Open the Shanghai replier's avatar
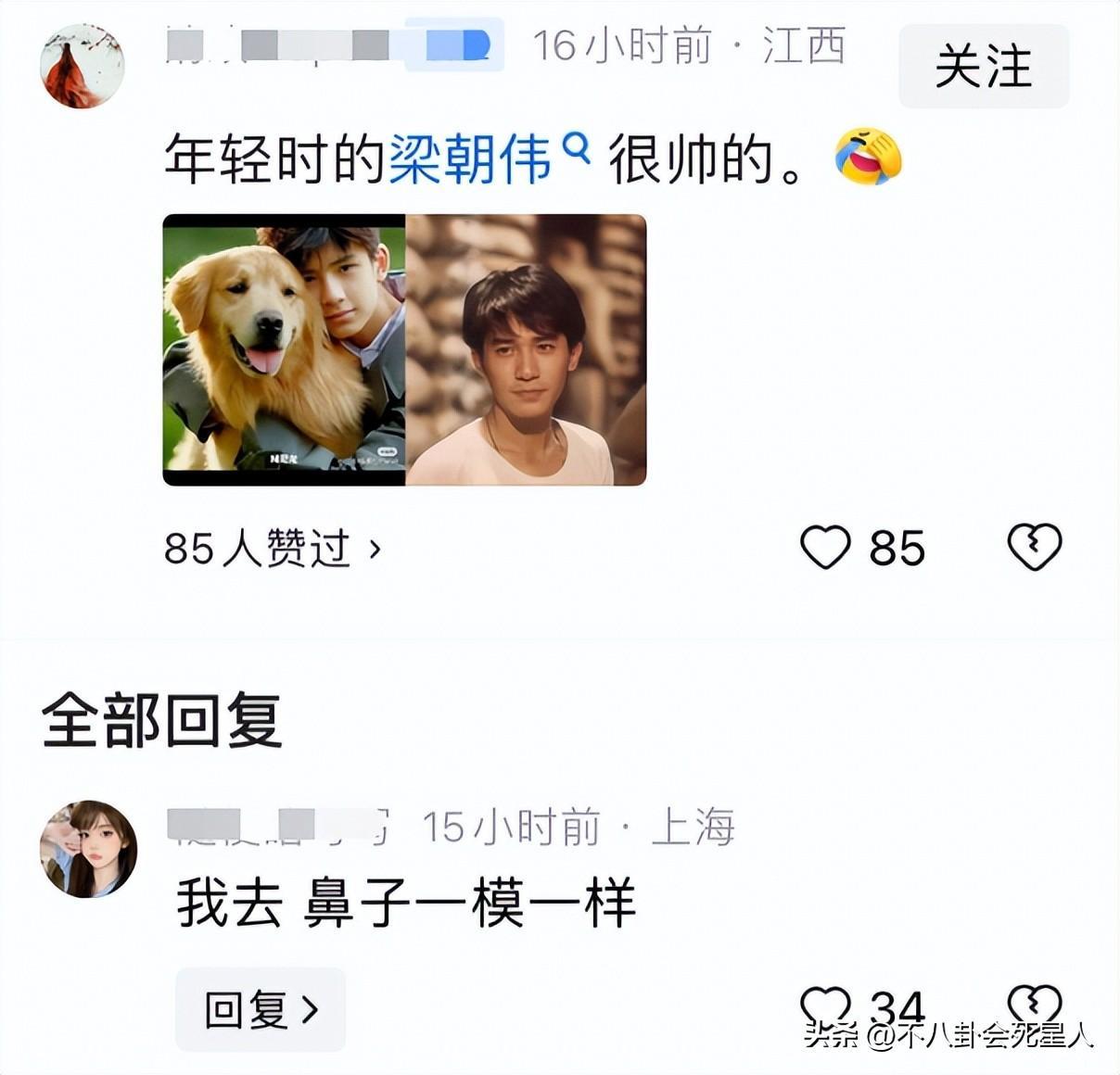Viewport: 1120px width, 1075px height. (x=88, y=849)
